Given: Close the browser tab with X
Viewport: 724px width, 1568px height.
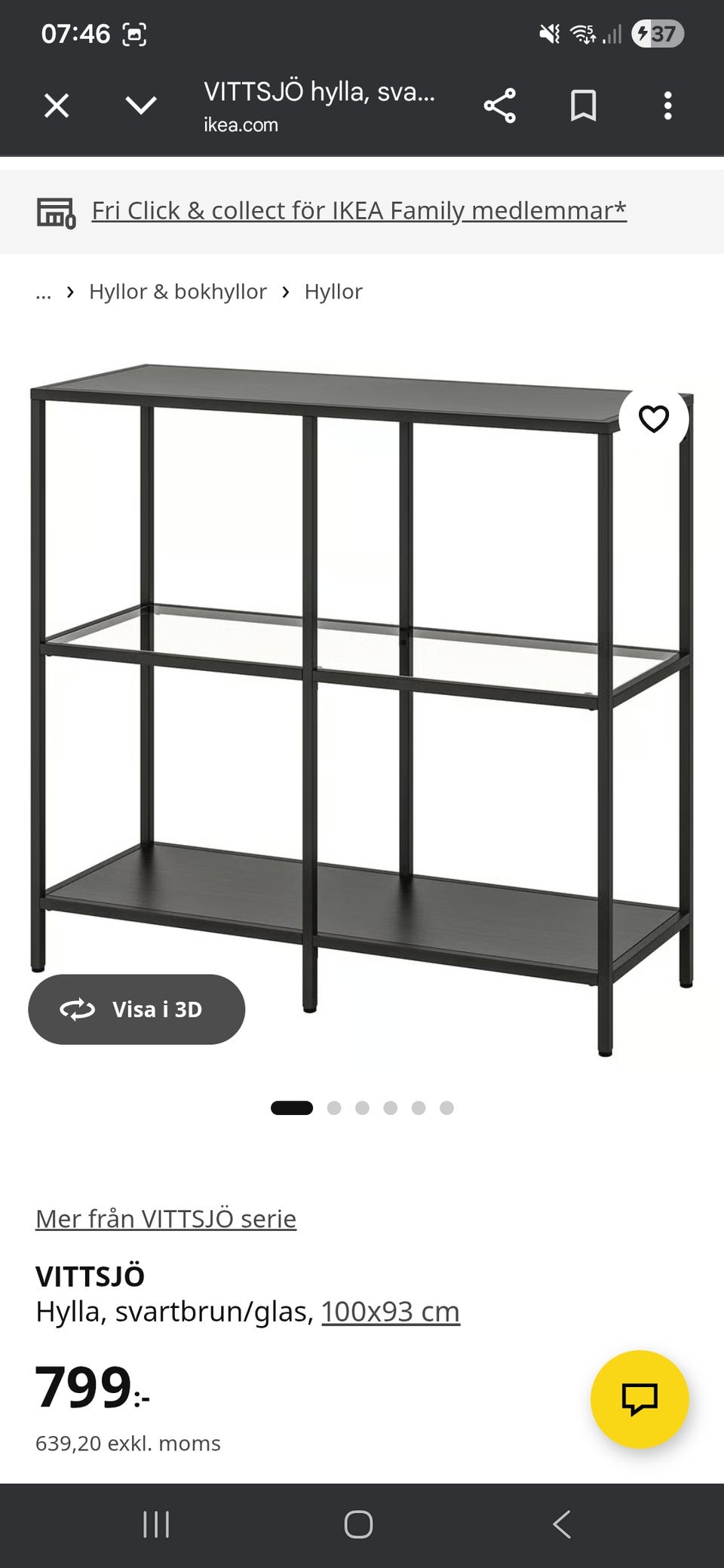Looking at the screenshot, I should coord(57,106).
